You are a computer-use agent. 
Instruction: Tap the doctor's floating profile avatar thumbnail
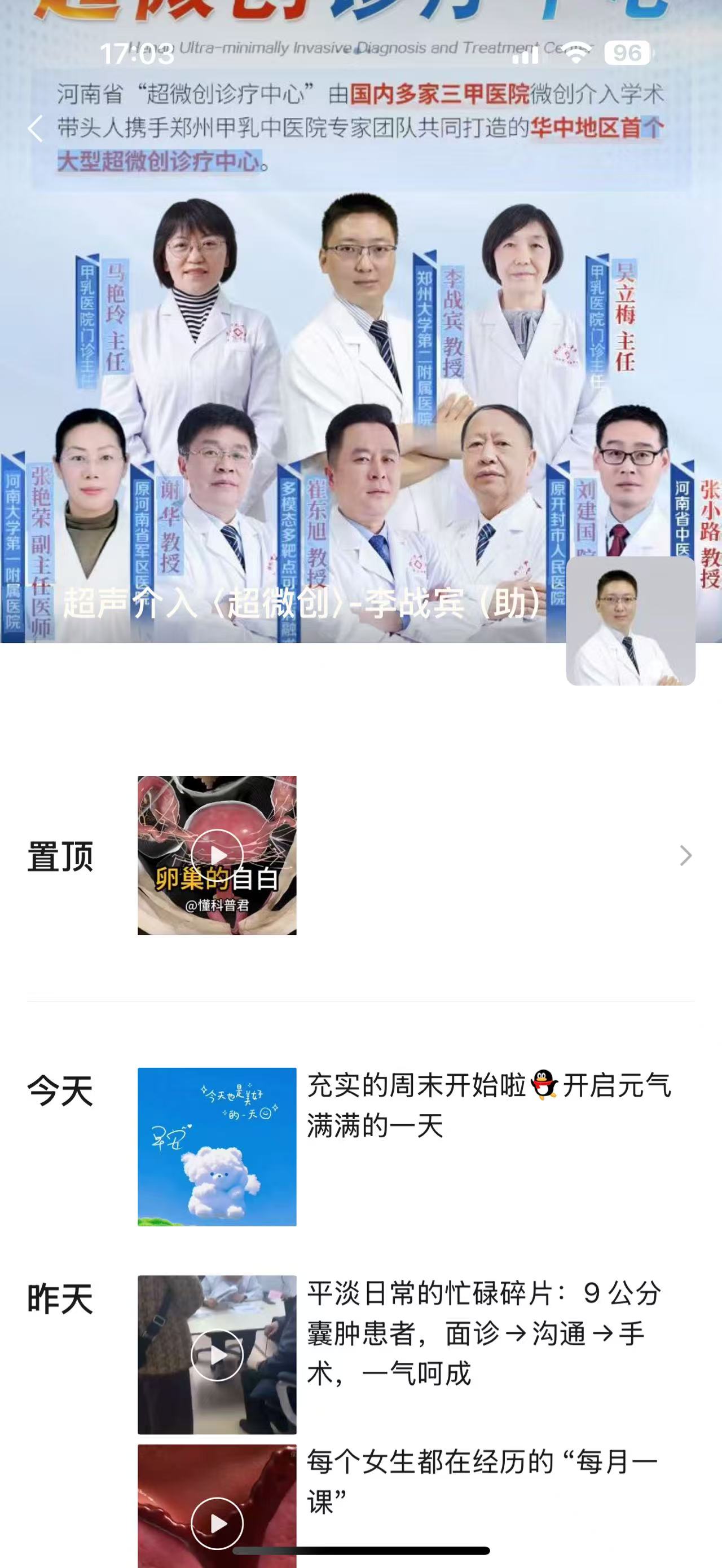tap(631, 622)
